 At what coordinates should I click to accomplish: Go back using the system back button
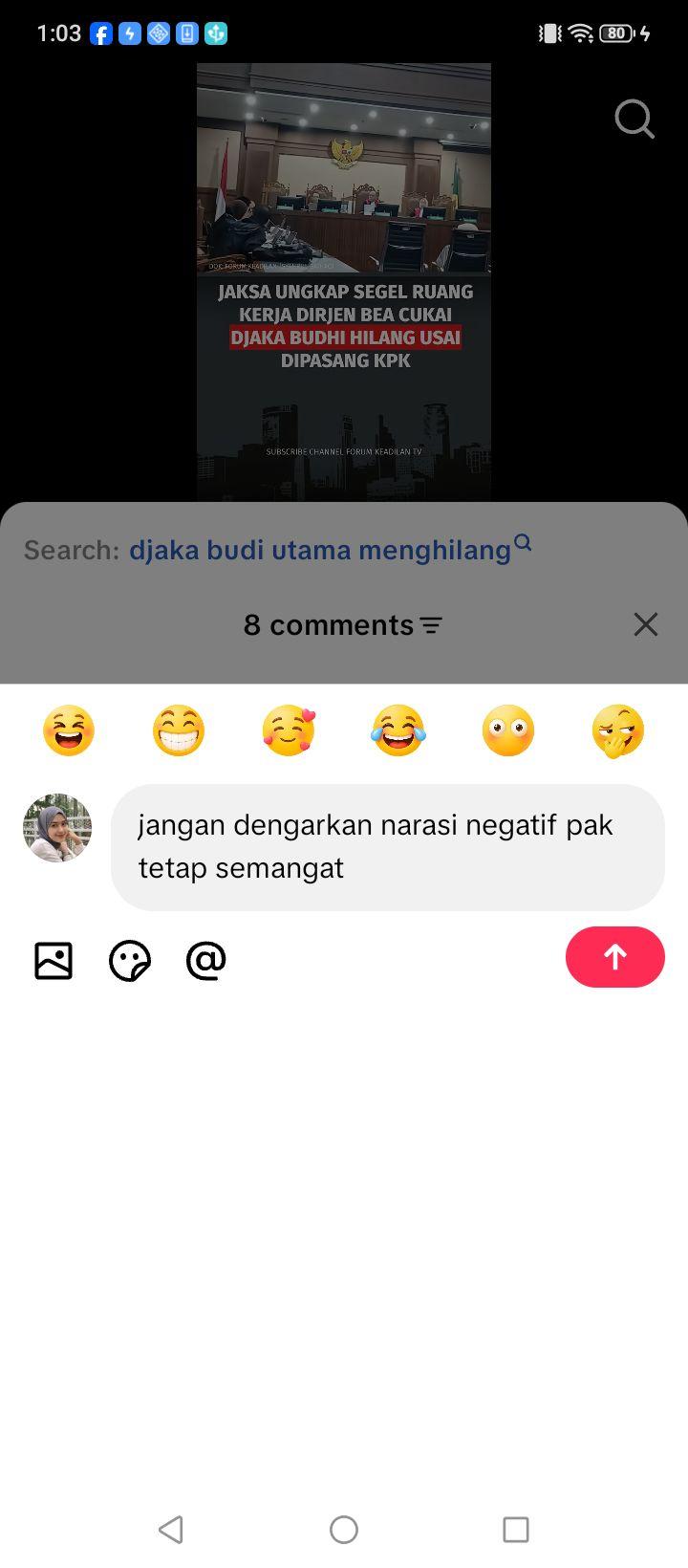coord(171,1530)
